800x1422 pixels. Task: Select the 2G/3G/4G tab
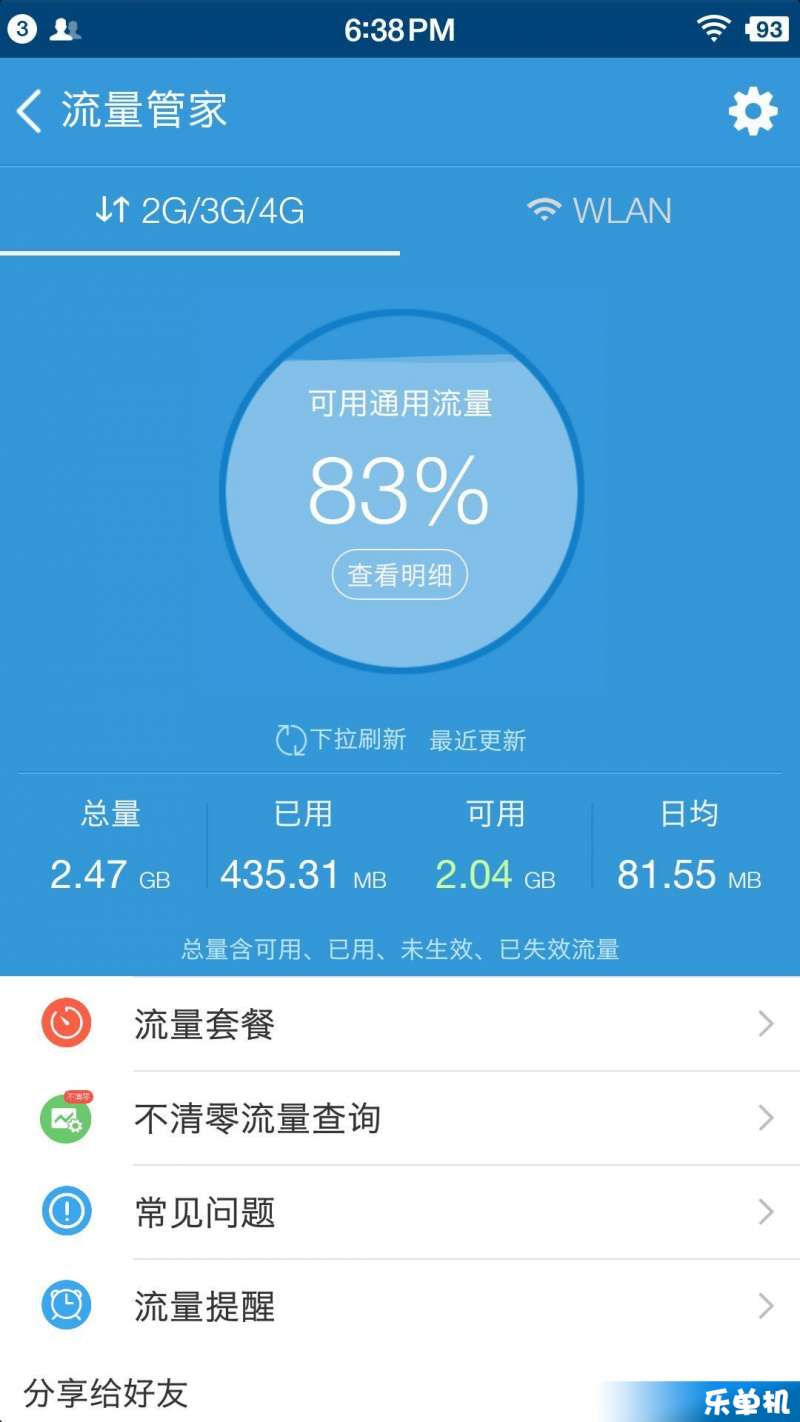coord(200,210)
